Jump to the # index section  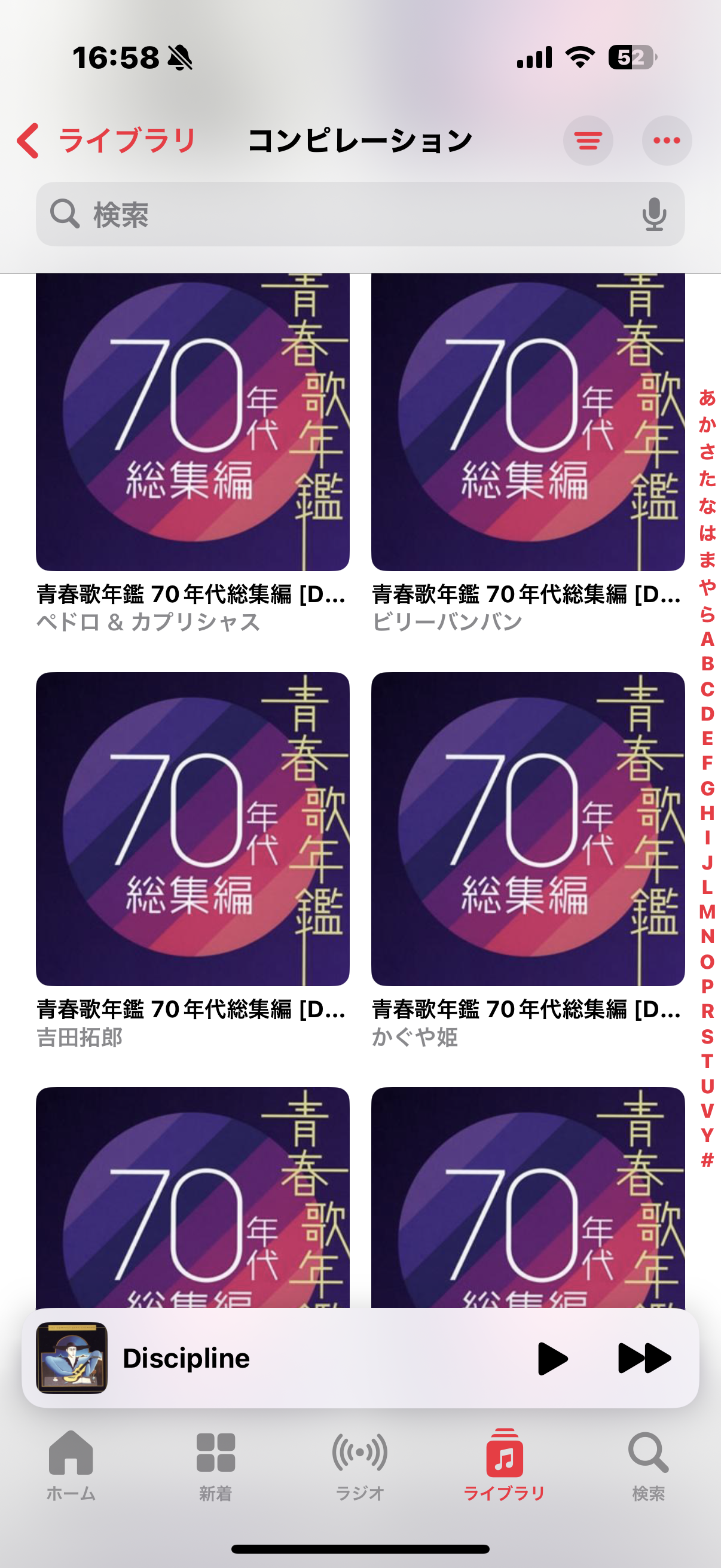(x=707, y=1160)
